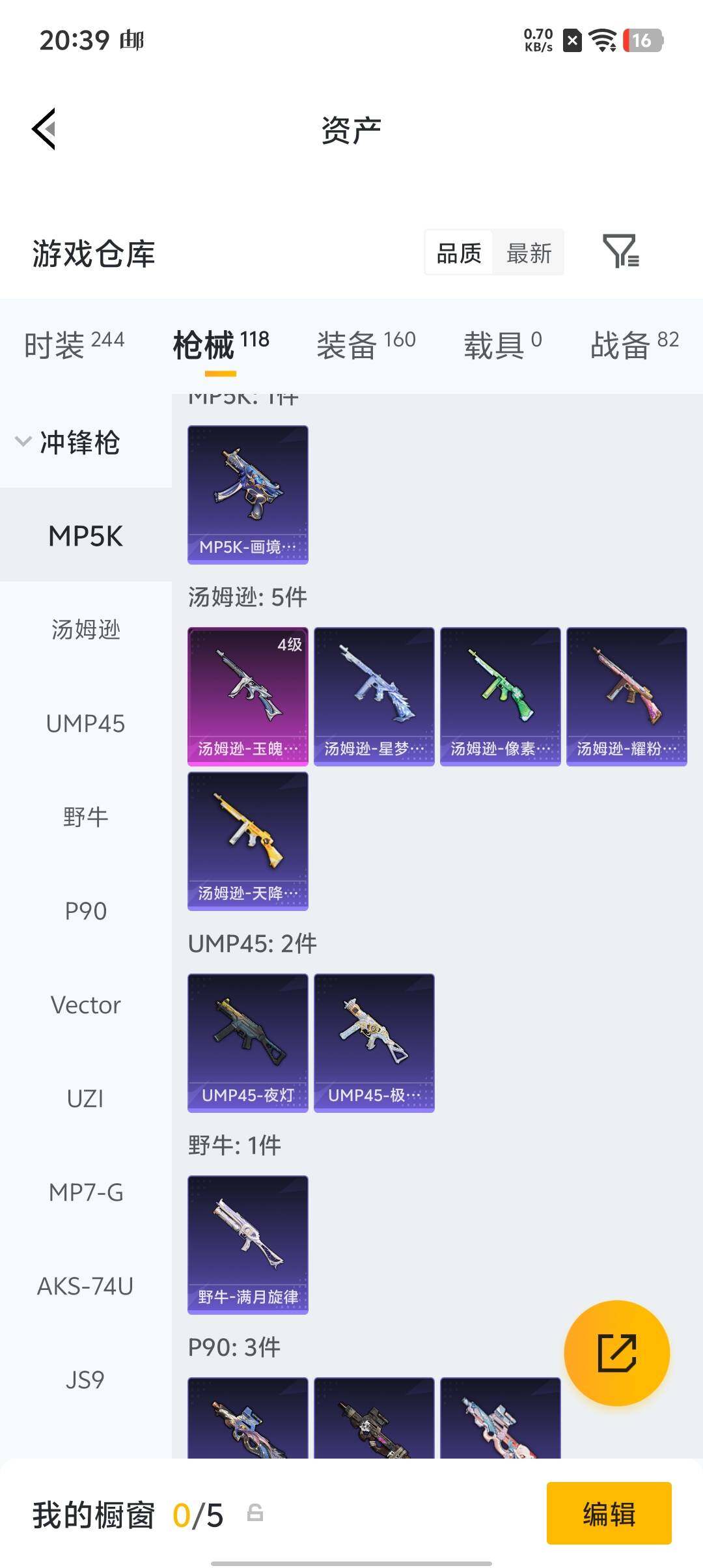Open the UMP45-夜灯 skin tile
This screenshot has width=703, height=1568.
pyautogui.click(x=248, y=1043)
